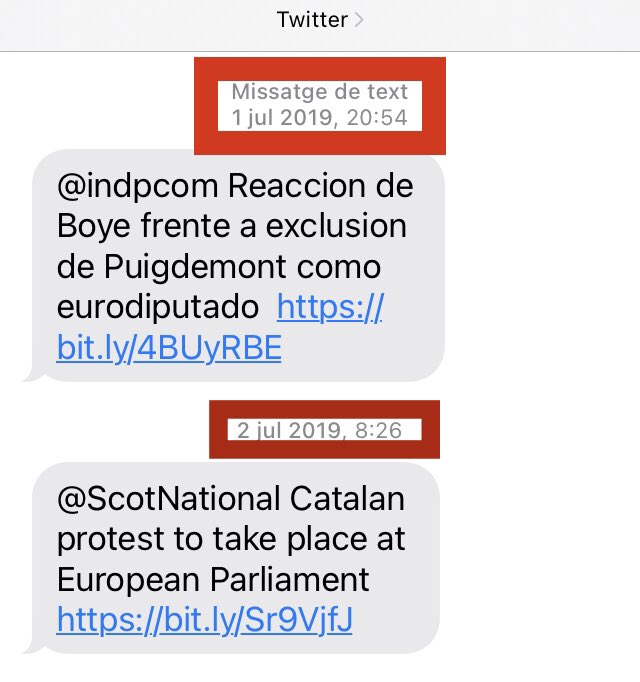This screenshot has width=640, height=682.
Task: Open the bit.ly/Sr9VjfJ link
Action: [204, 621]
